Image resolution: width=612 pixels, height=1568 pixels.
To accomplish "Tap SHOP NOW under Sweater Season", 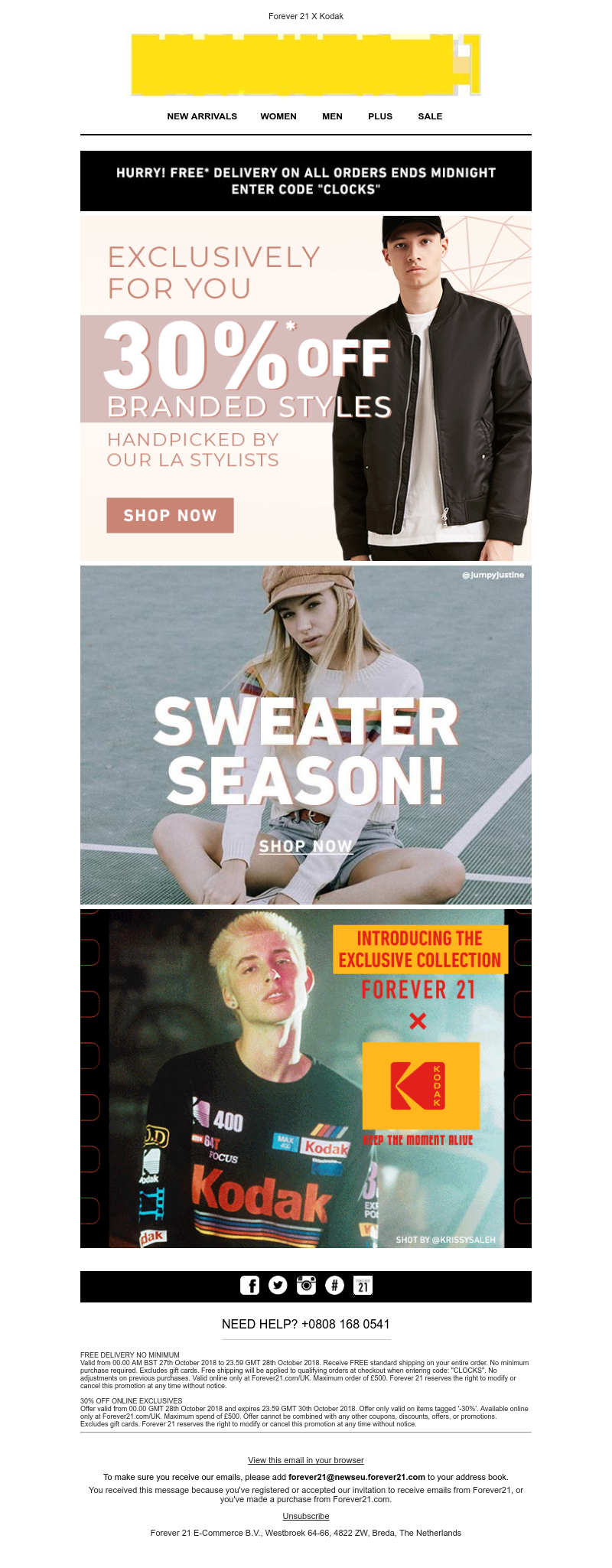I will tap(305, 846).
